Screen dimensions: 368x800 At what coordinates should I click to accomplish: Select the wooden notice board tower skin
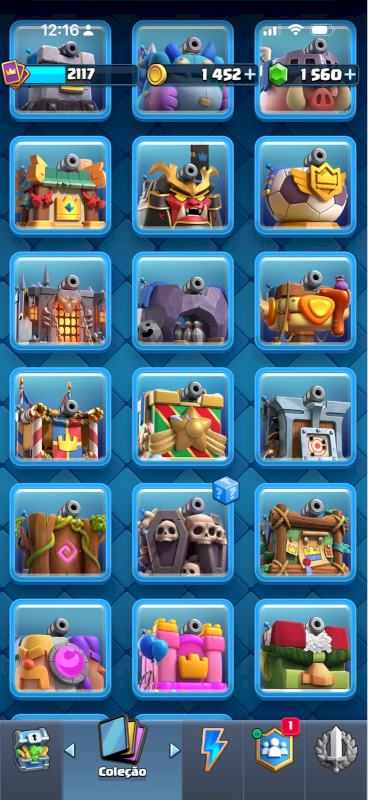tap(305, 533)
